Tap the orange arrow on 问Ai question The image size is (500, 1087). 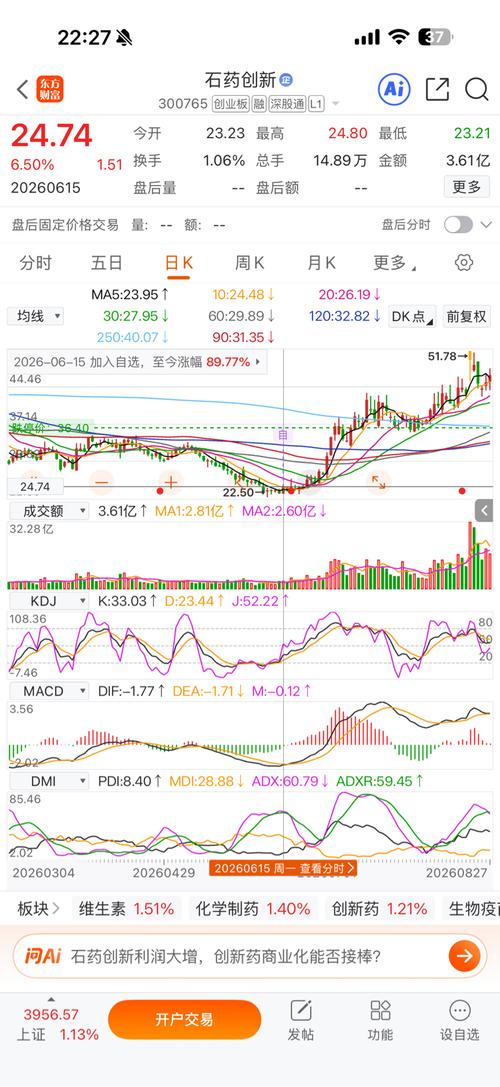click(x=464, y=957)
